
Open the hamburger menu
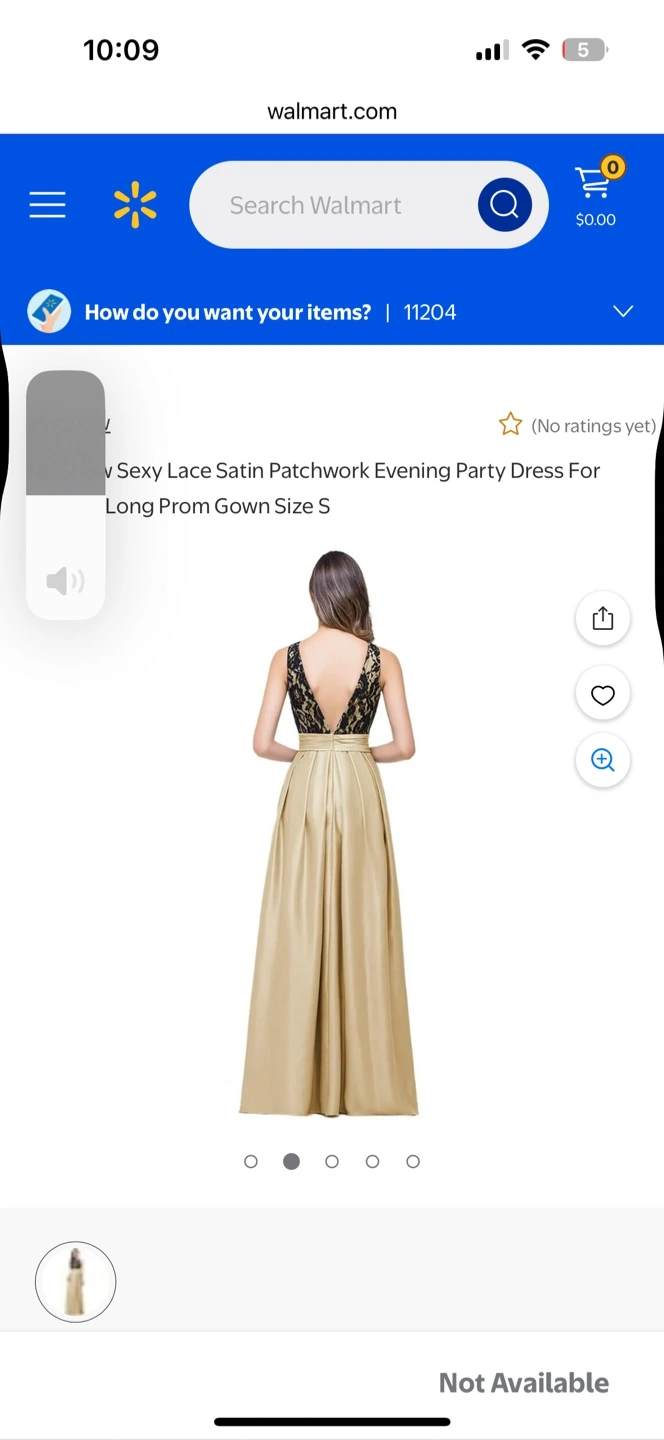[x=47, y=205]
